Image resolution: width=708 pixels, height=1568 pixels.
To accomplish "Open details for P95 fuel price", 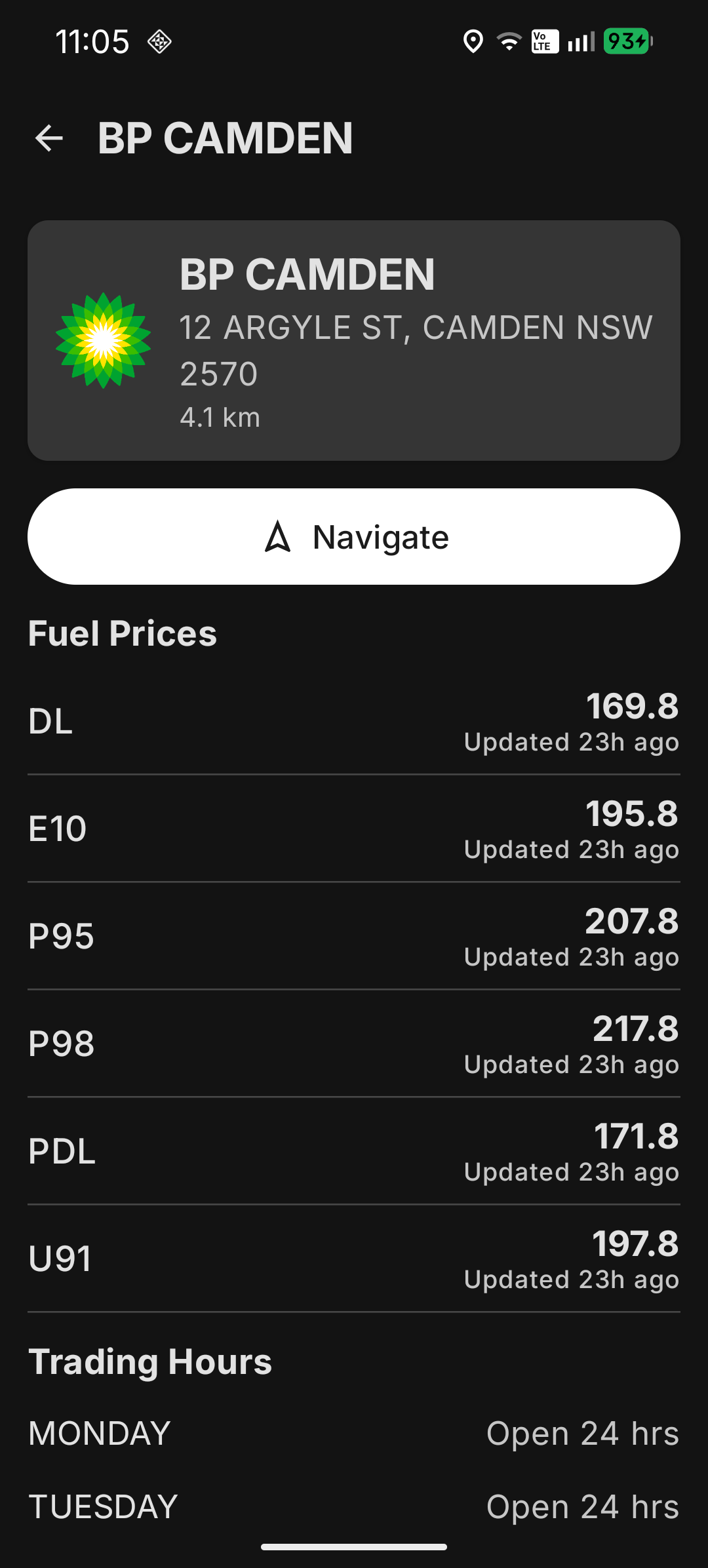I will pos(354,936).
